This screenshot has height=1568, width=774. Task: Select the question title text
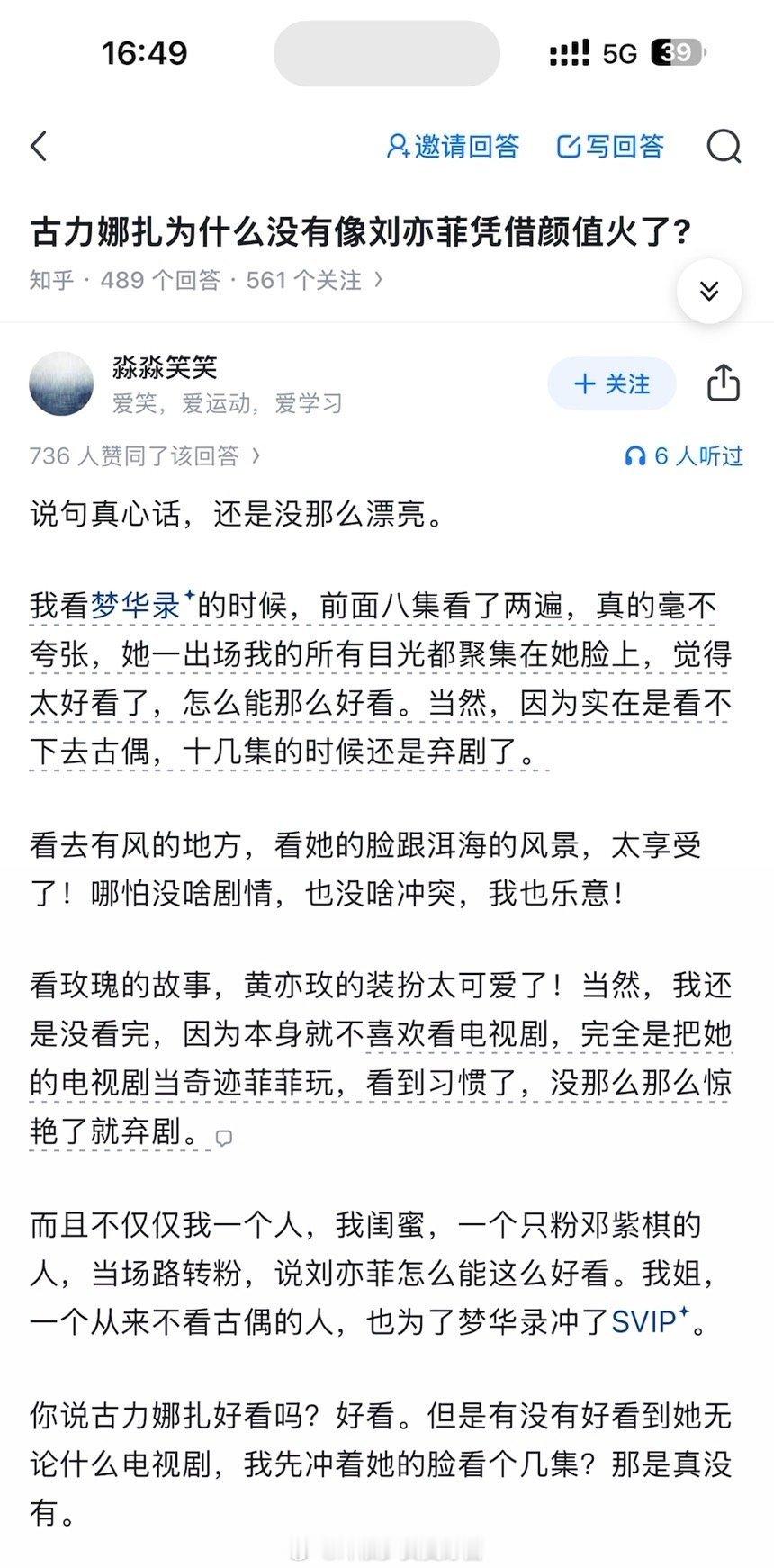358,230
